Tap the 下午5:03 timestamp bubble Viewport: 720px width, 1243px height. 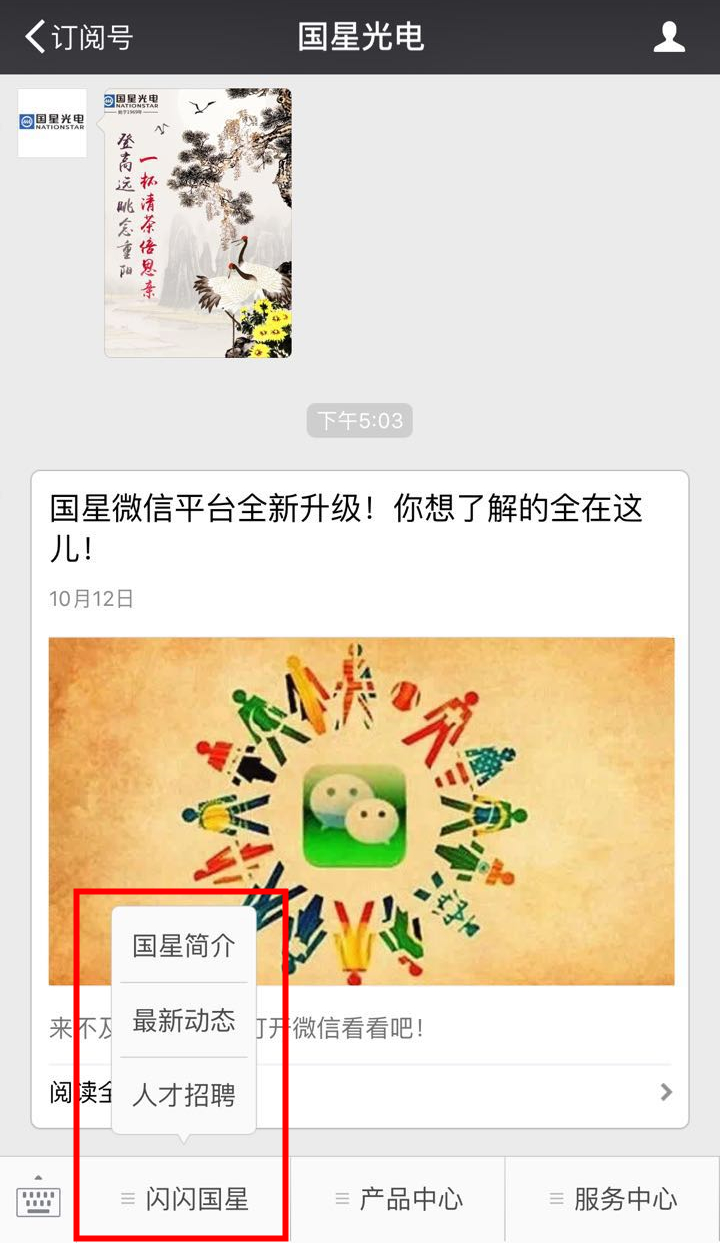(359, 420)
